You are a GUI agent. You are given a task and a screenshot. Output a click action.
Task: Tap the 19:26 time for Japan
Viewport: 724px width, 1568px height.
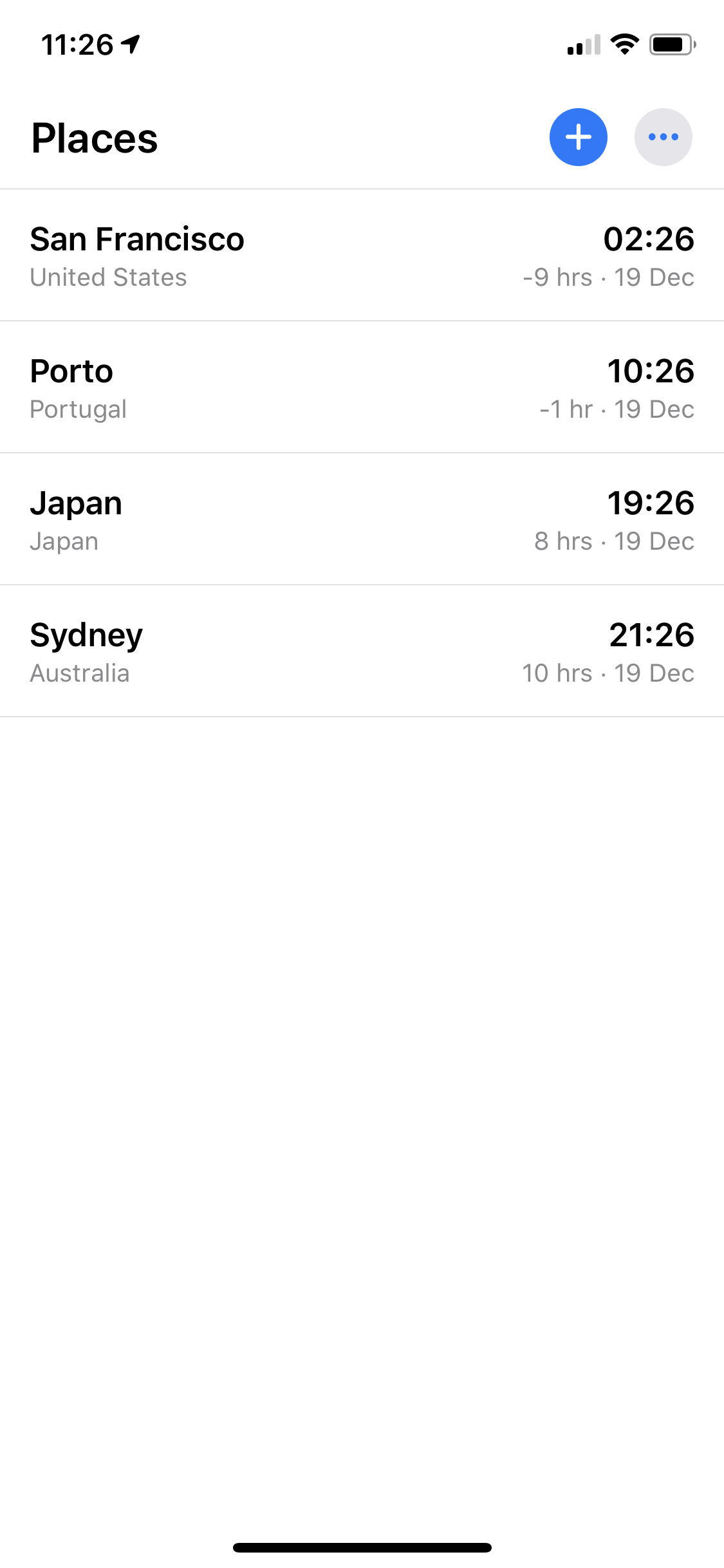(x=652, y=504)
